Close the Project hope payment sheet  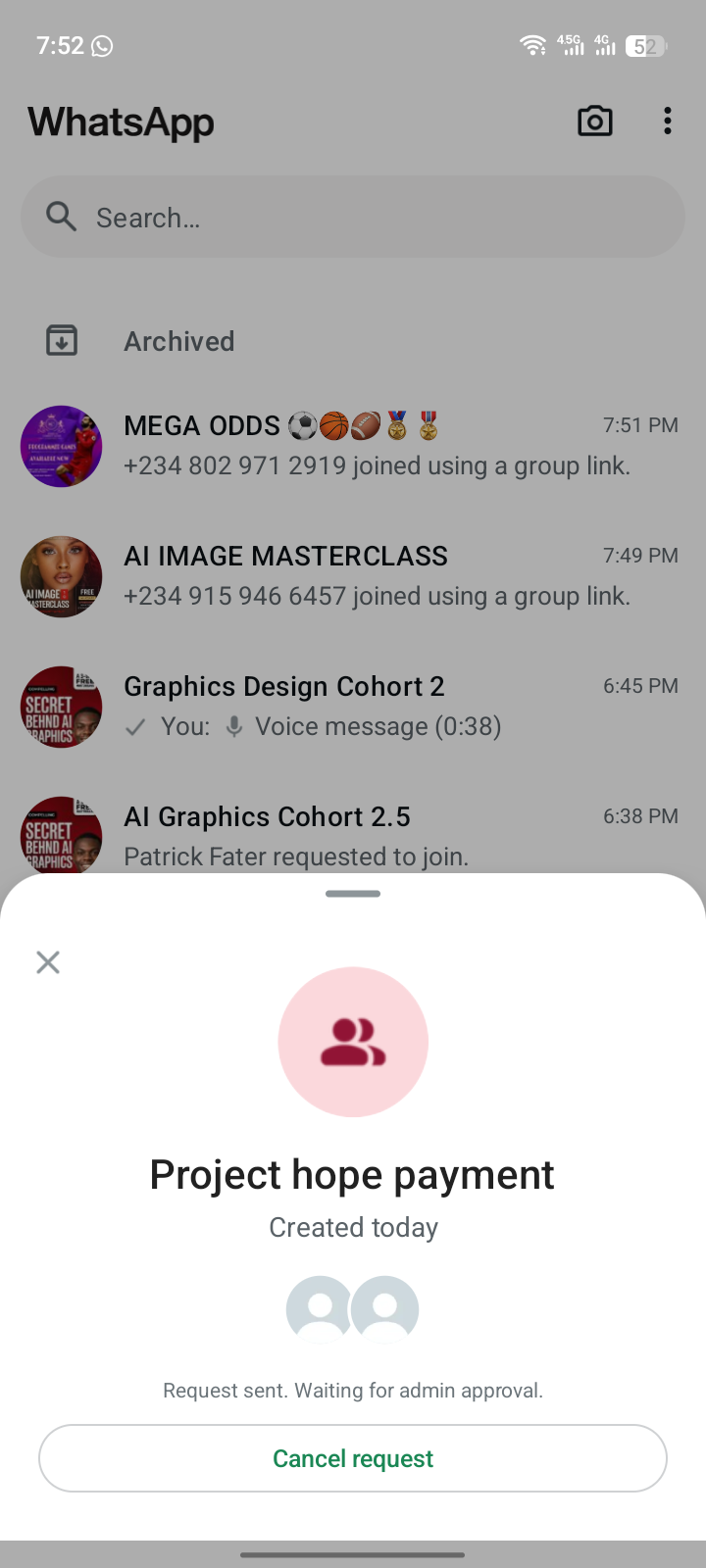coord(48,962)
